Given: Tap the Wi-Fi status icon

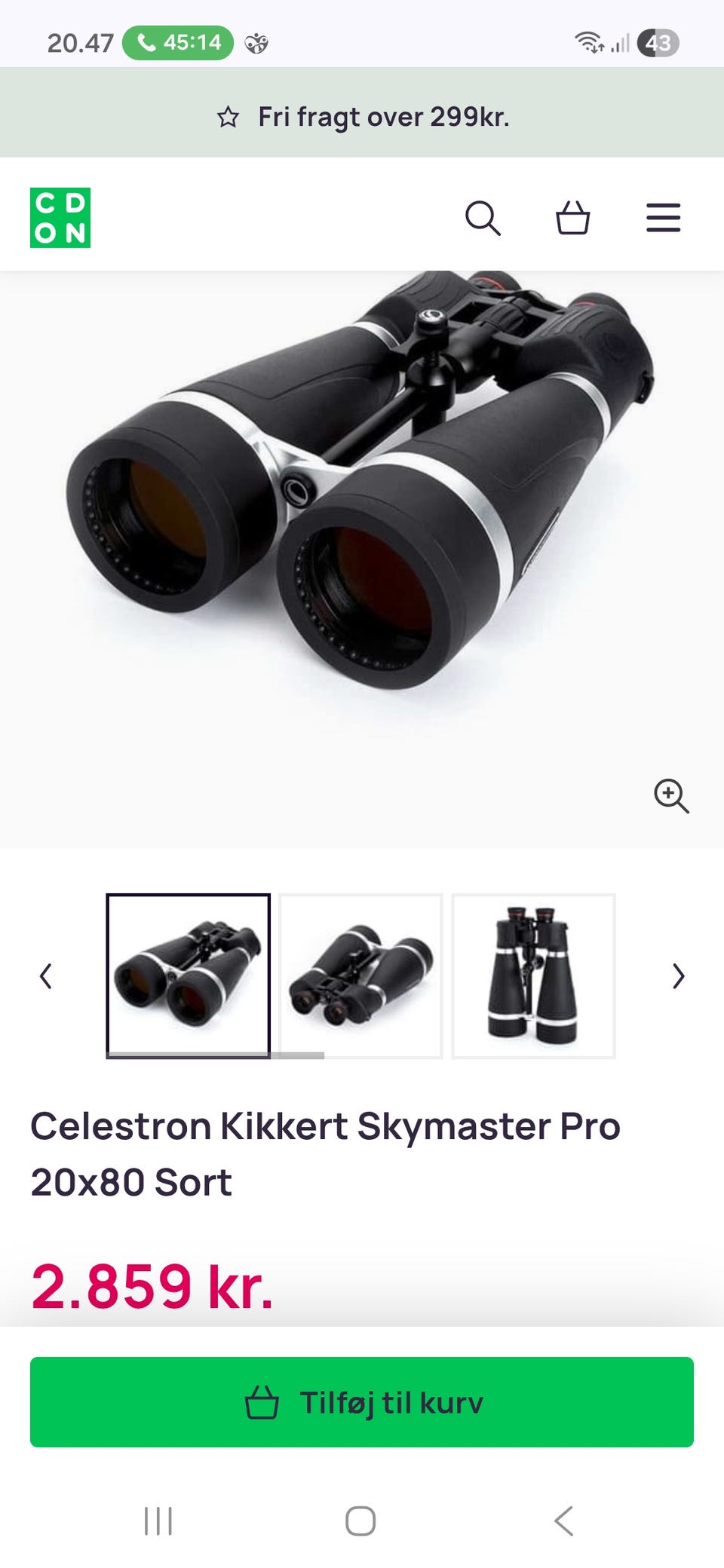Looking at the screenshot, I should point(588,41).
